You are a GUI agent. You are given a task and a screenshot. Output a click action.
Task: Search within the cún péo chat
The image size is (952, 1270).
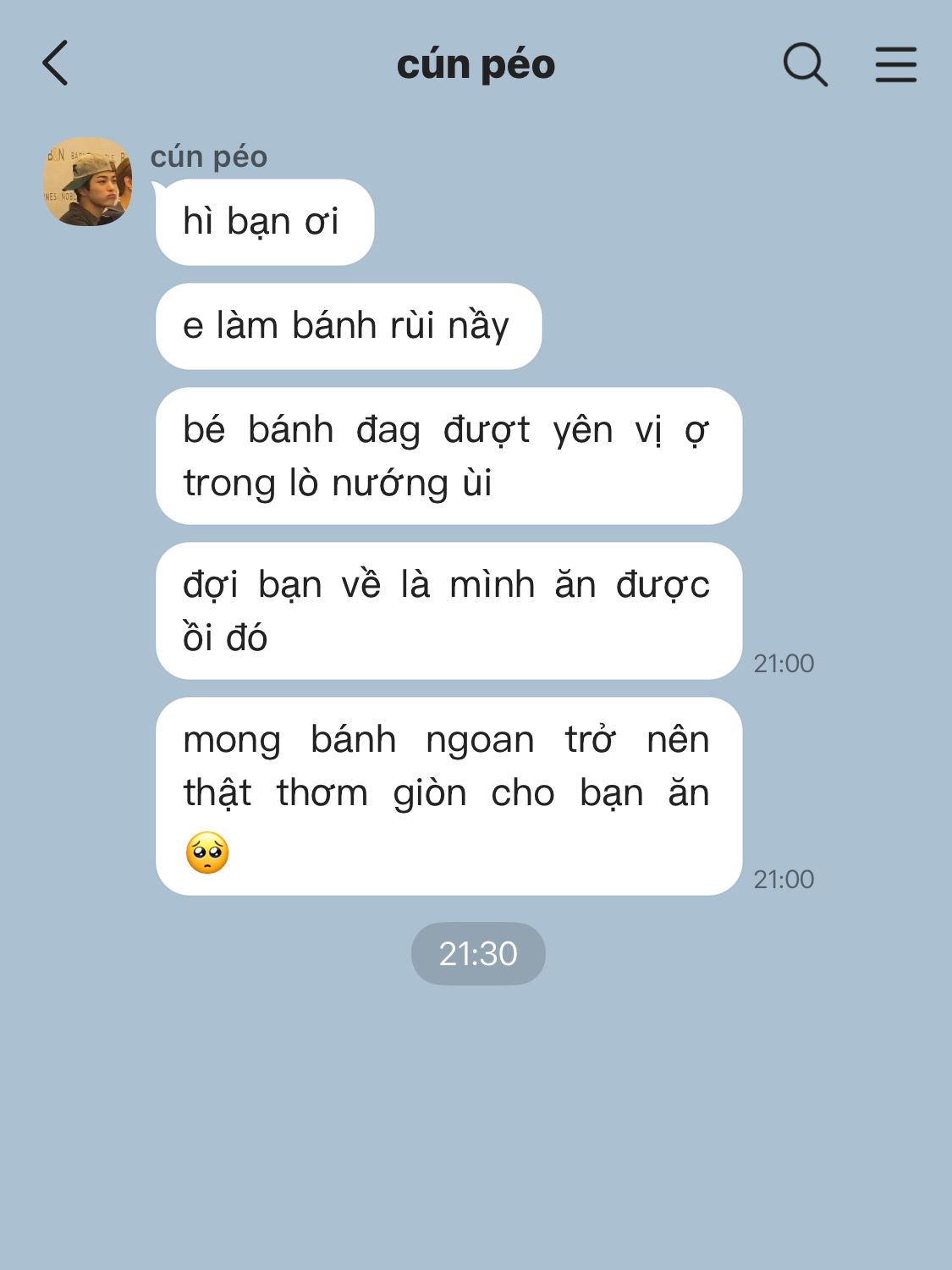pyautogui.click(x=804, y=64)
